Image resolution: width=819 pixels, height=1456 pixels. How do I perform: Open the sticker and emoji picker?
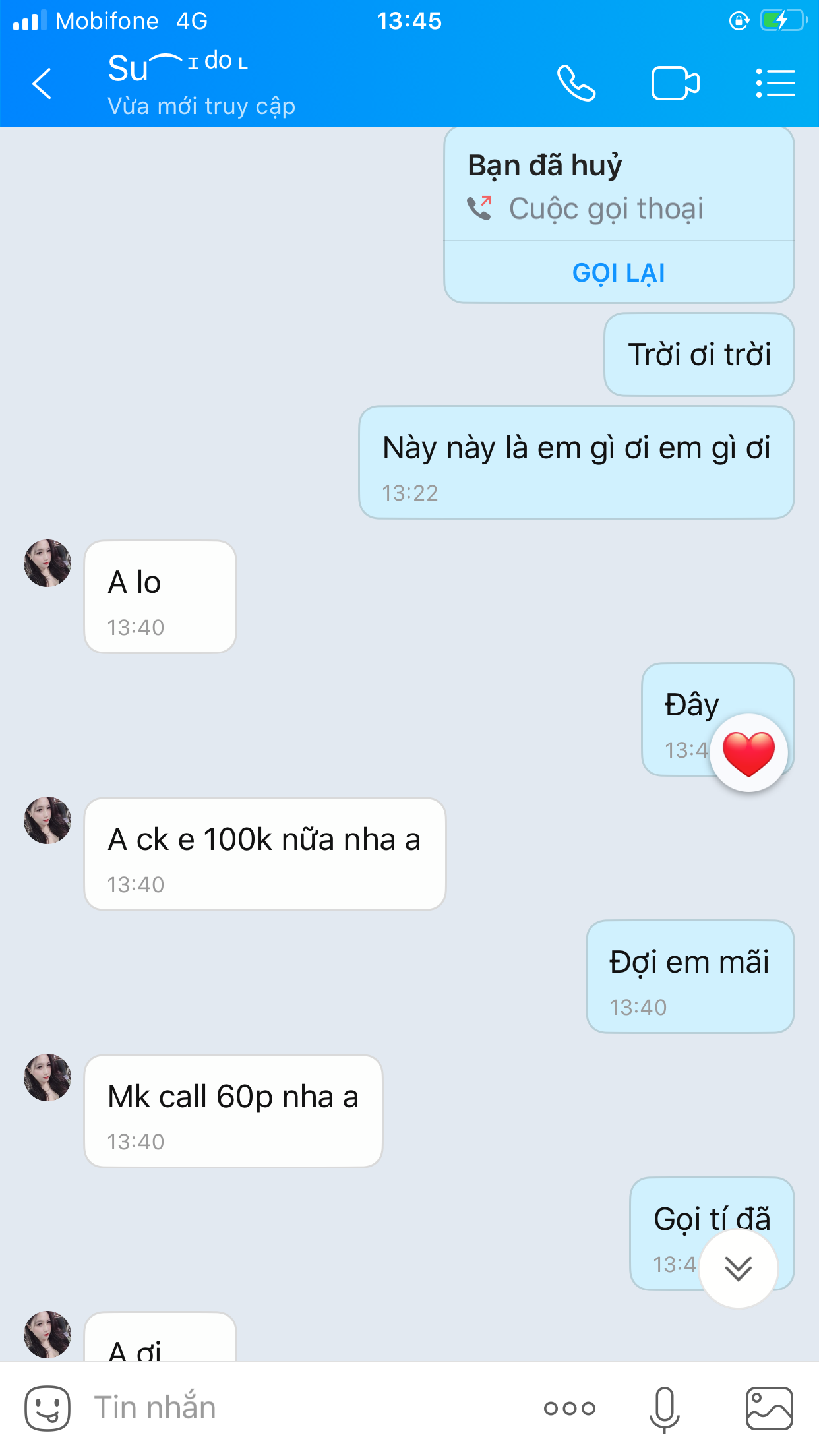click(x=47, y=1408)
